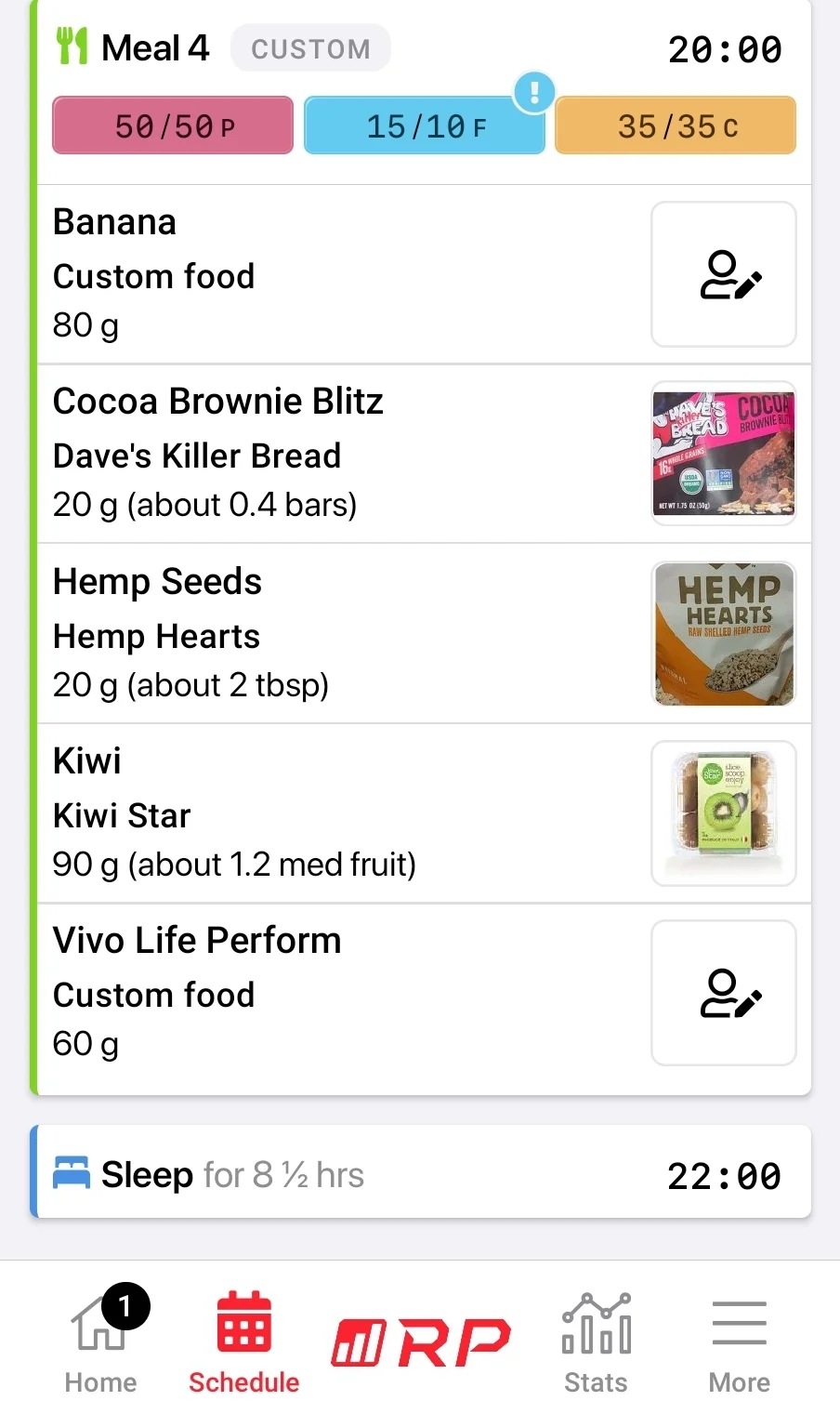Open the Hemp Seeds entry
Image resolution: width=840 pixels, height=1427 pixels.
tap(424, 634)
